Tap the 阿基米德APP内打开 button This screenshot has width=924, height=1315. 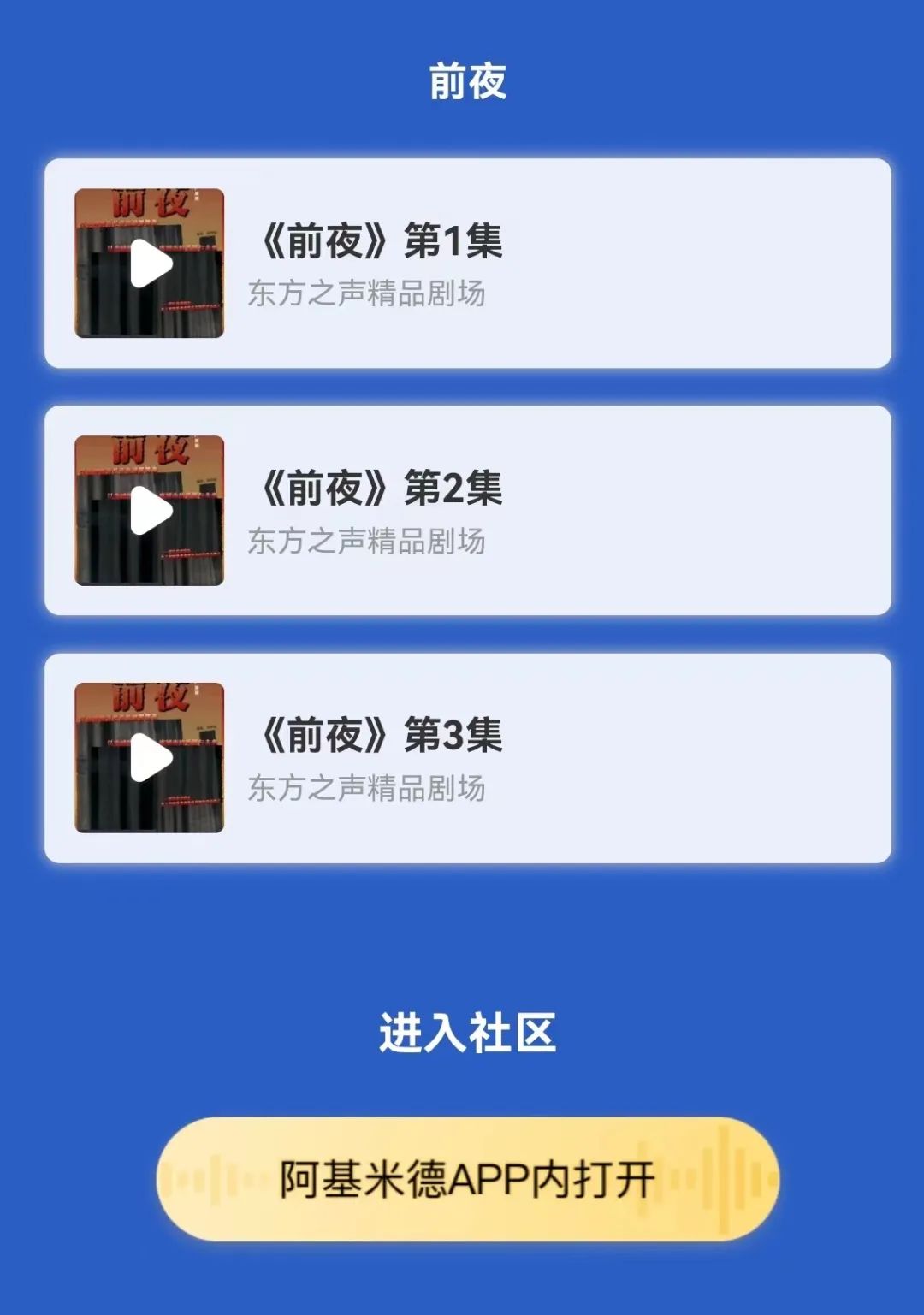click(467, 1179)
